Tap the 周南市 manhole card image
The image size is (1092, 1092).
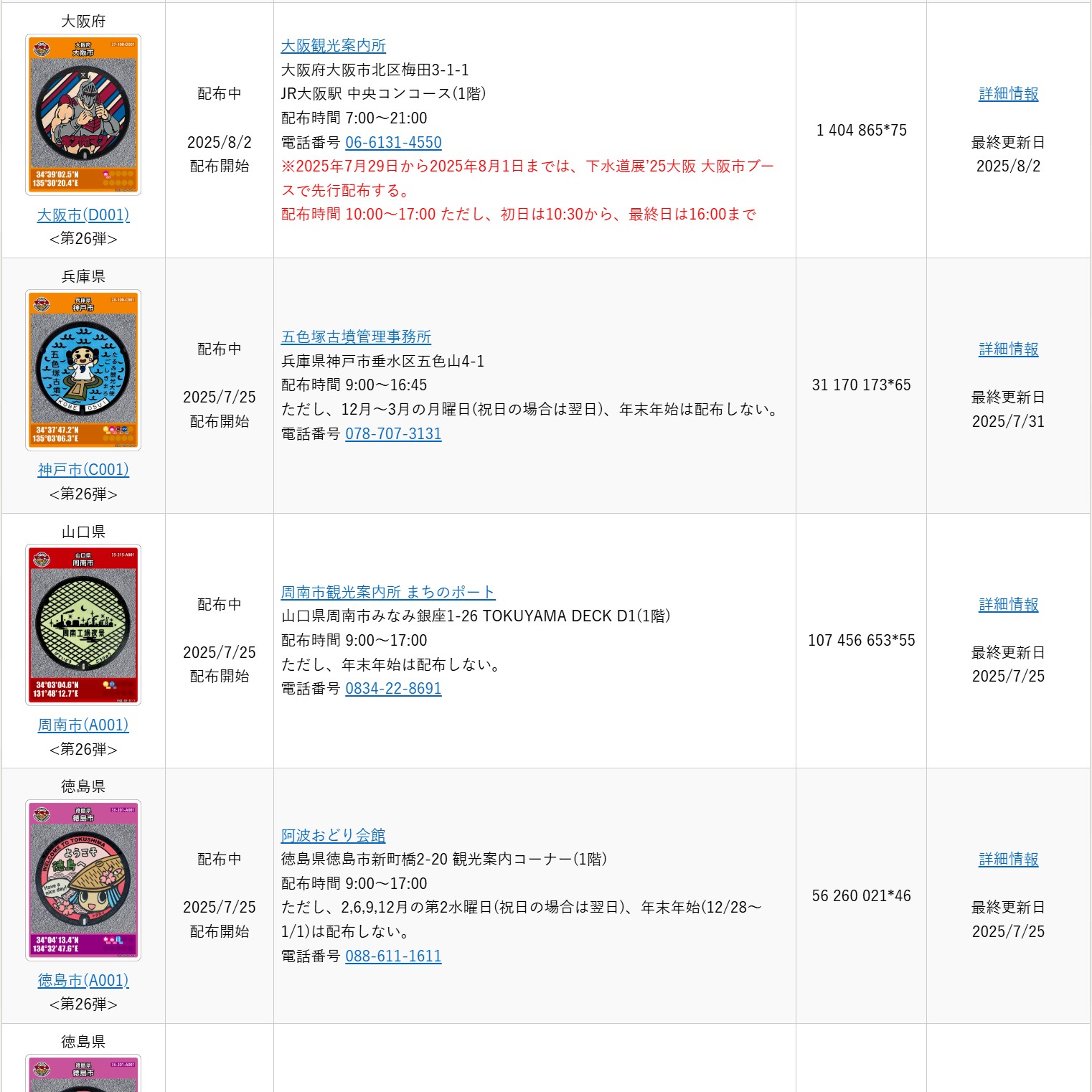[83, 625]
